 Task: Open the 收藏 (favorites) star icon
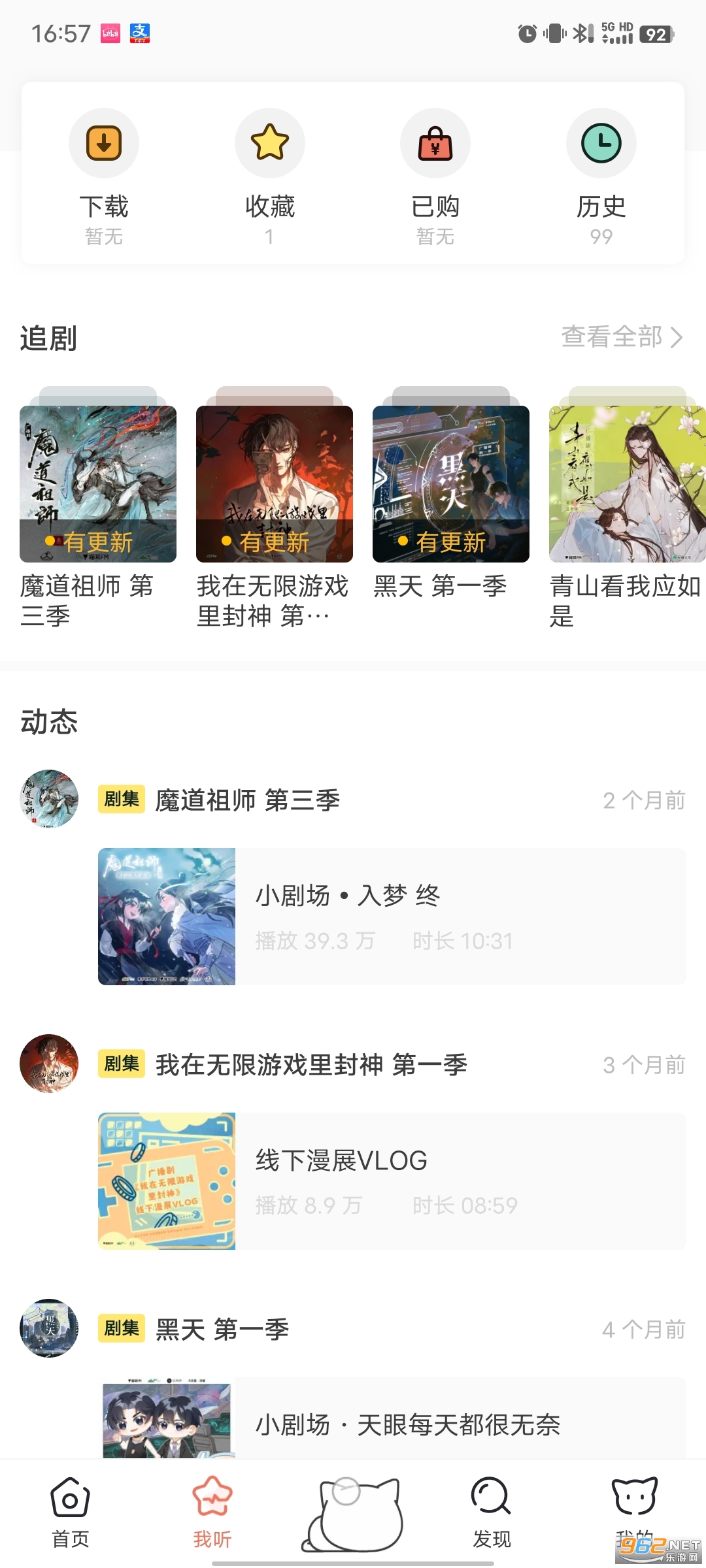tap(270, 144)
